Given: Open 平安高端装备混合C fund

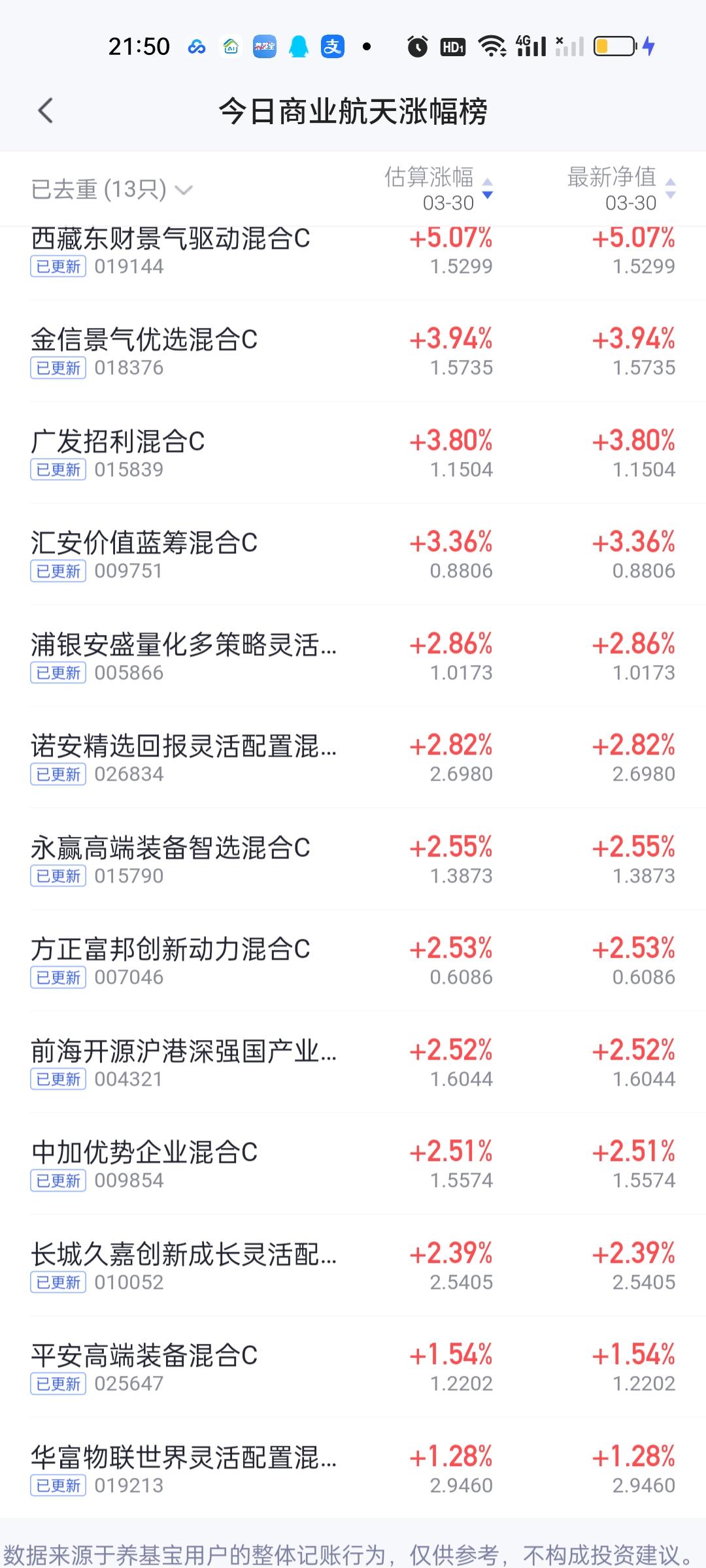Looking at the screenshot, I should point(353,1367).
